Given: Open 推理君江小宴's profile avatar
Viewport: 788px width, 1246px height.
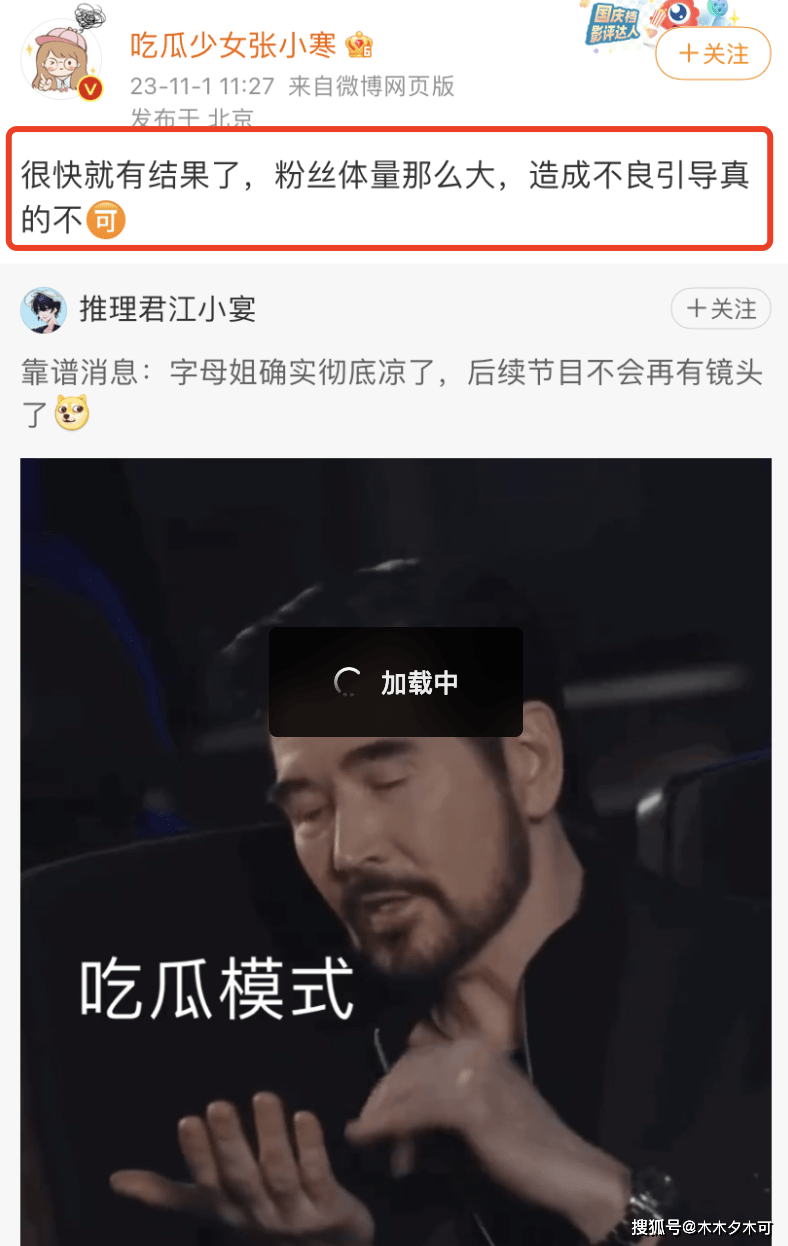Looking at the screenshot, I should 44,310.
